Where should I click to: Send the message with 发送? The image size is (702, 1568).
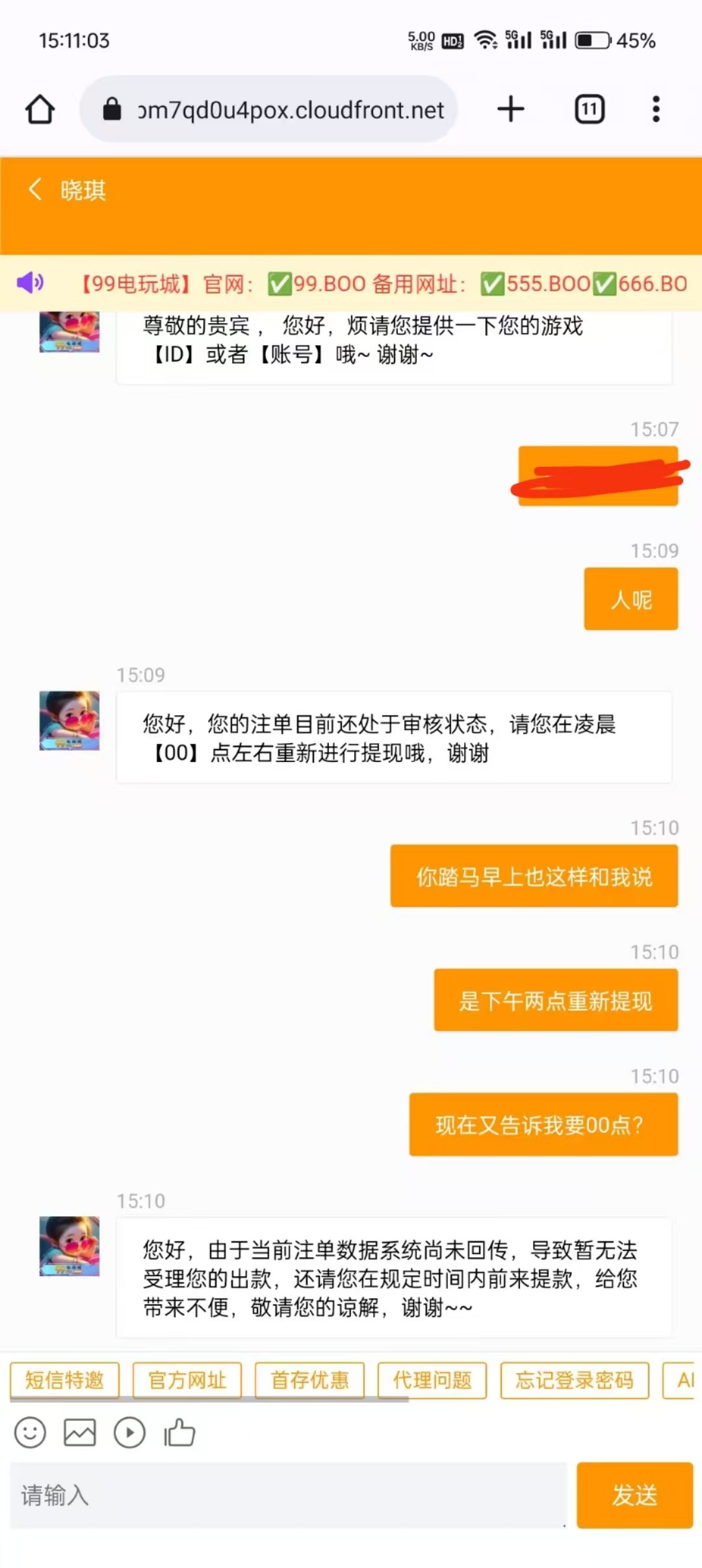(634, 1495)
